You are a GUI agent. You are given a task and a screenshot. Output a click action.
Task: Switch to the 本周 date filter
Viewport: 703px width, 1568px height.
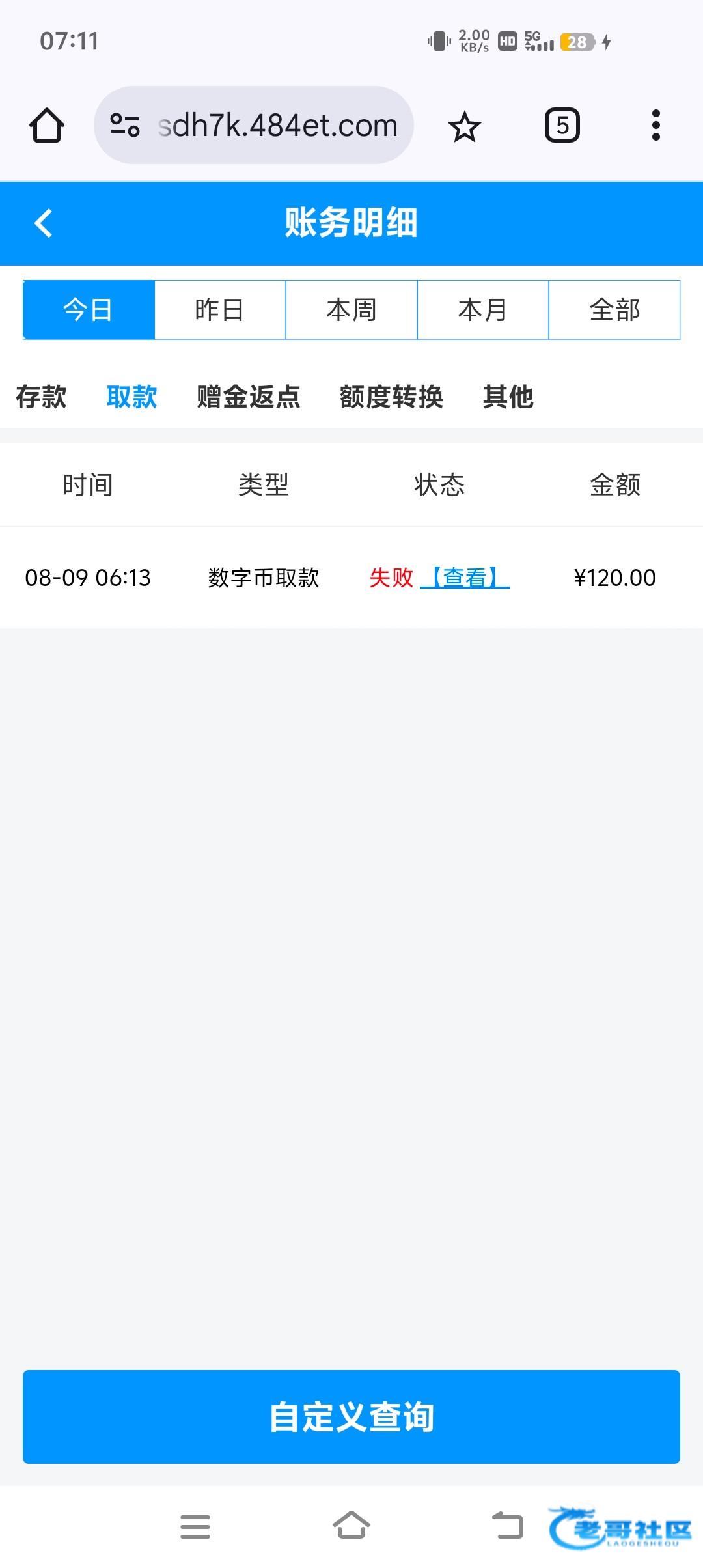point(351,310)
